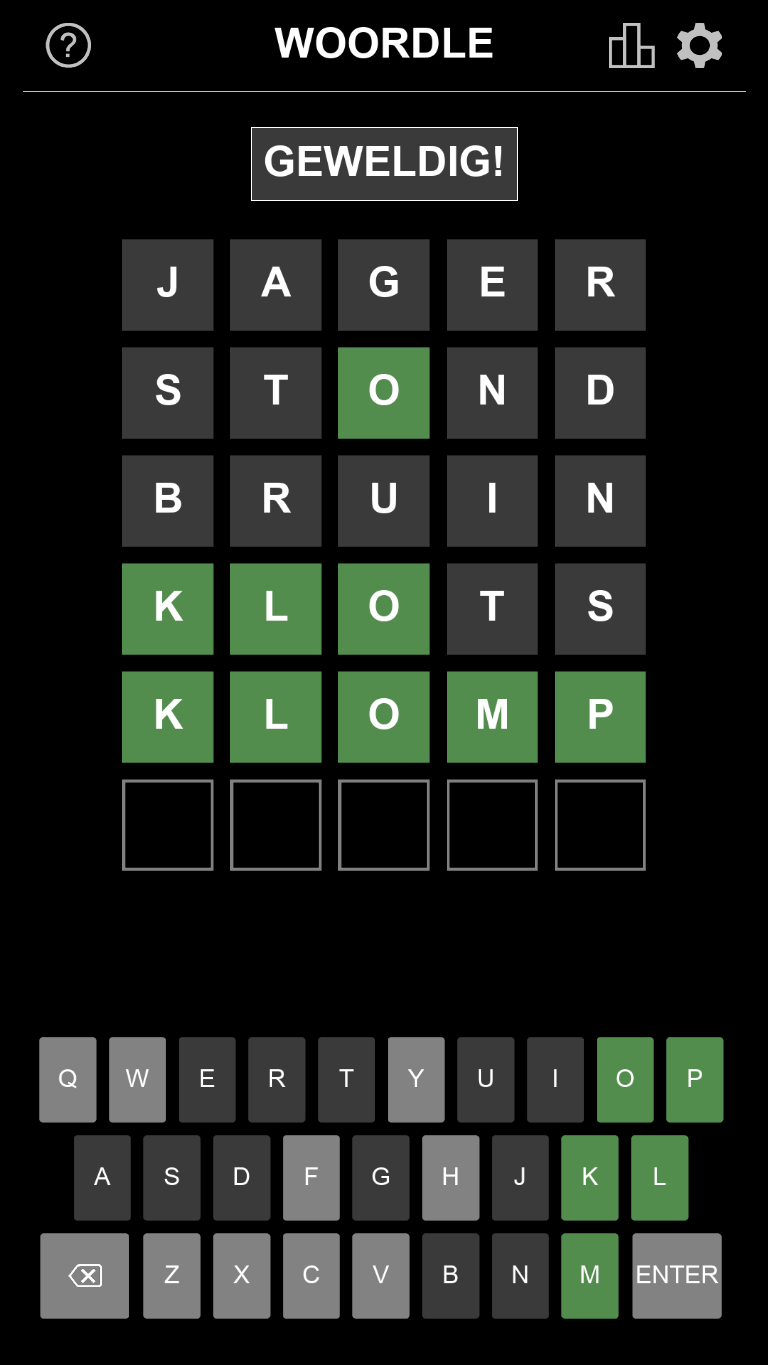Tap the green M key
Image resolution: width=768 pixels, height=1365 pixels.
(590, 1275)
